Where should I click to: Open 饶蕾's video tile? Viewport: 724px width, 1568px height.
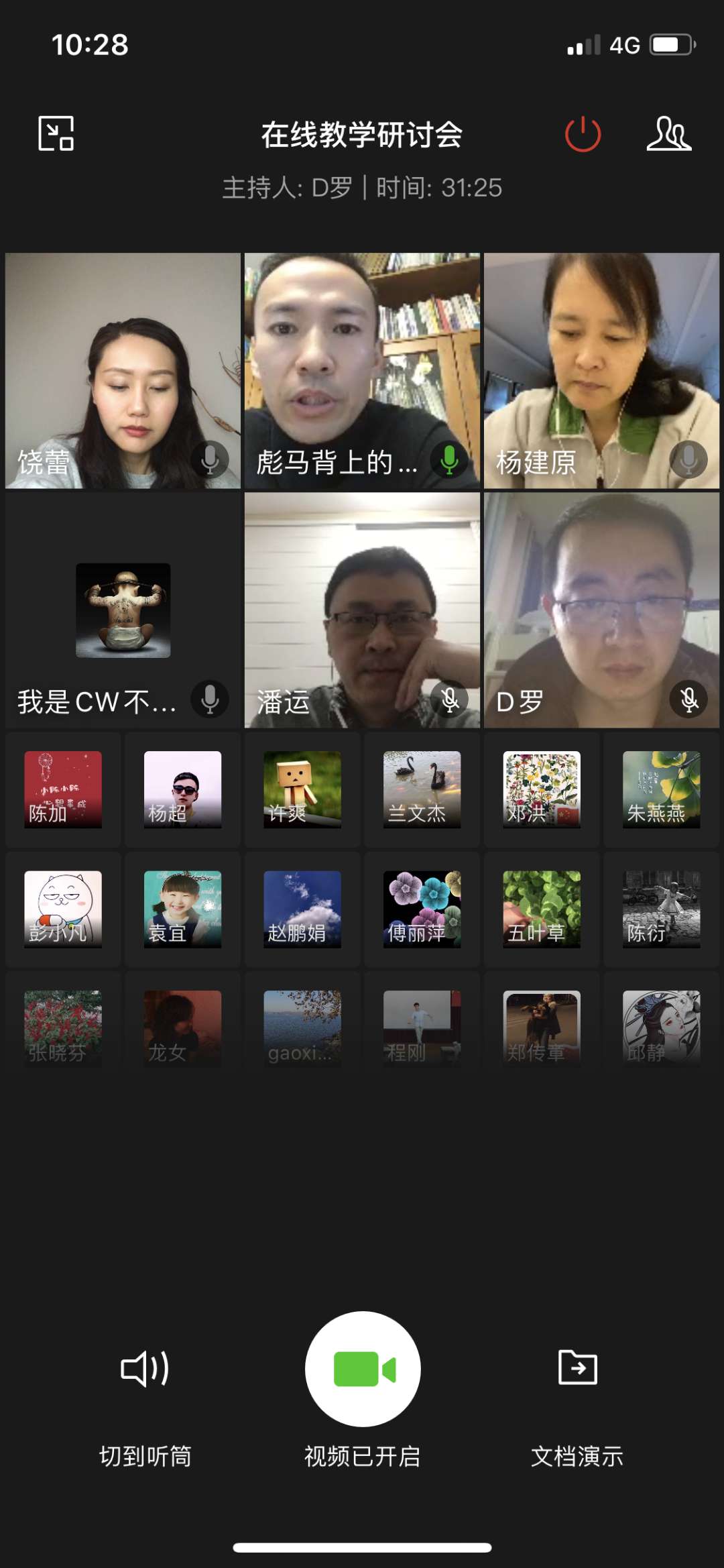pyautogui.click(x=123, y=370)
